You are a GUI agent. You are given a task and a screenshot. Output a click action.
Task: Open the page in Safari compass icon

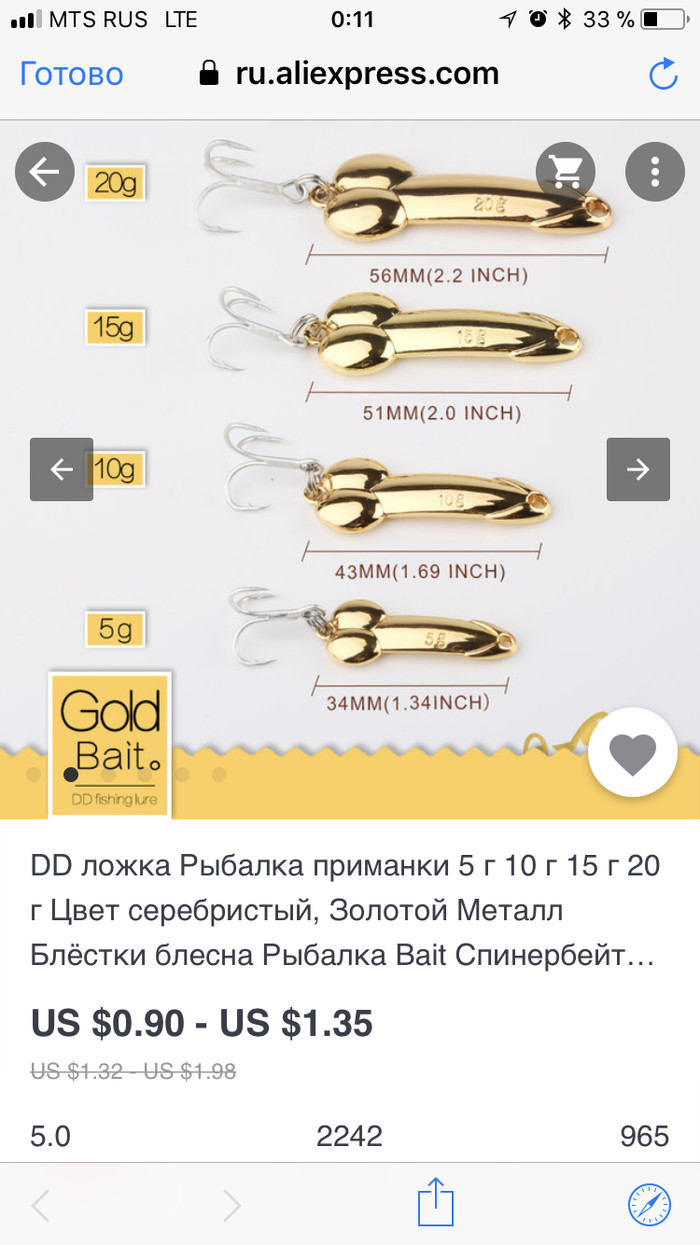pyautogui.click(x=649, y=1204)
